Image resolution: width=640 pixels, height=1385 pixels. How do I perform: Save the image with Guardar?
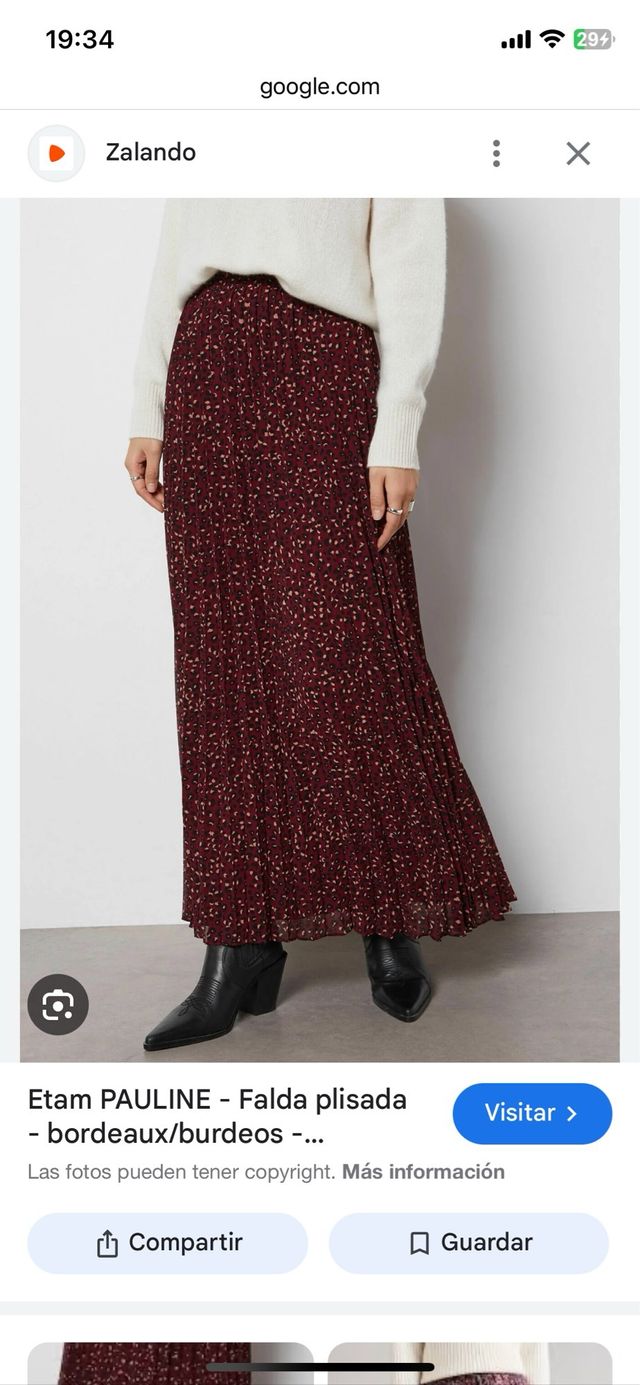469,1243
